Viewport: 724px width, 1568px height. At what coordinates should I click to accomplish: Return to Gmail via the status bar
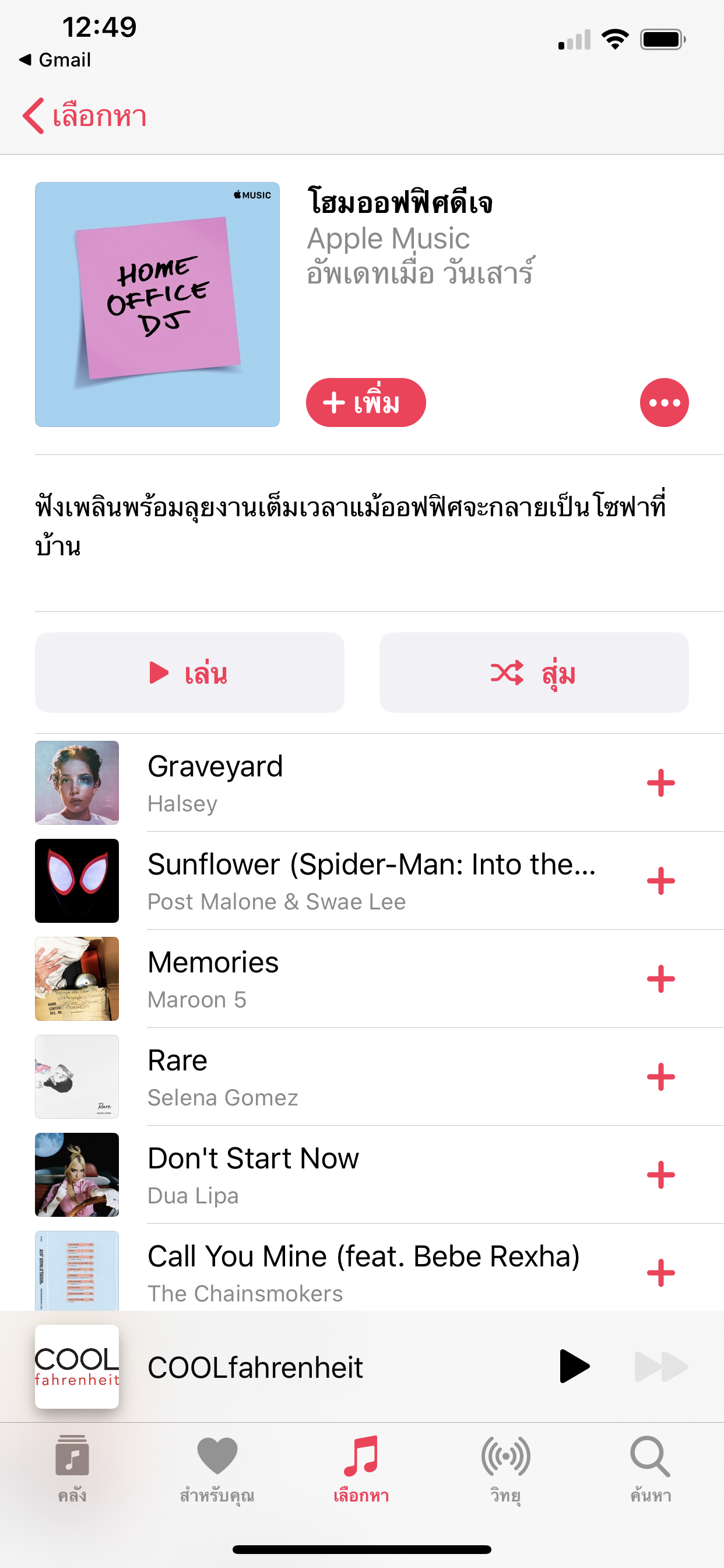pos(55,60)
